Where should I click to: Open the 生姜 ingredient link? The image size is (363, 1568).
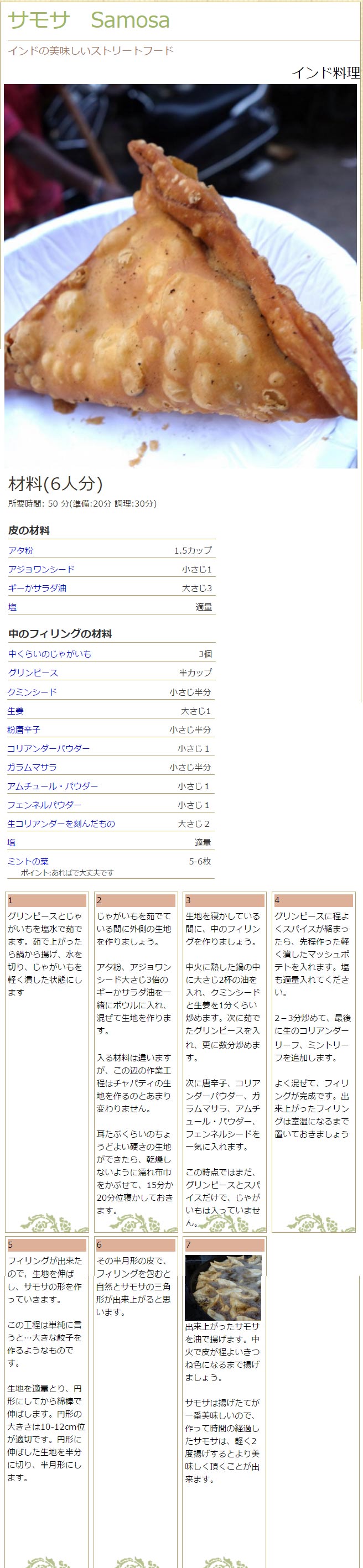(16, 711)
